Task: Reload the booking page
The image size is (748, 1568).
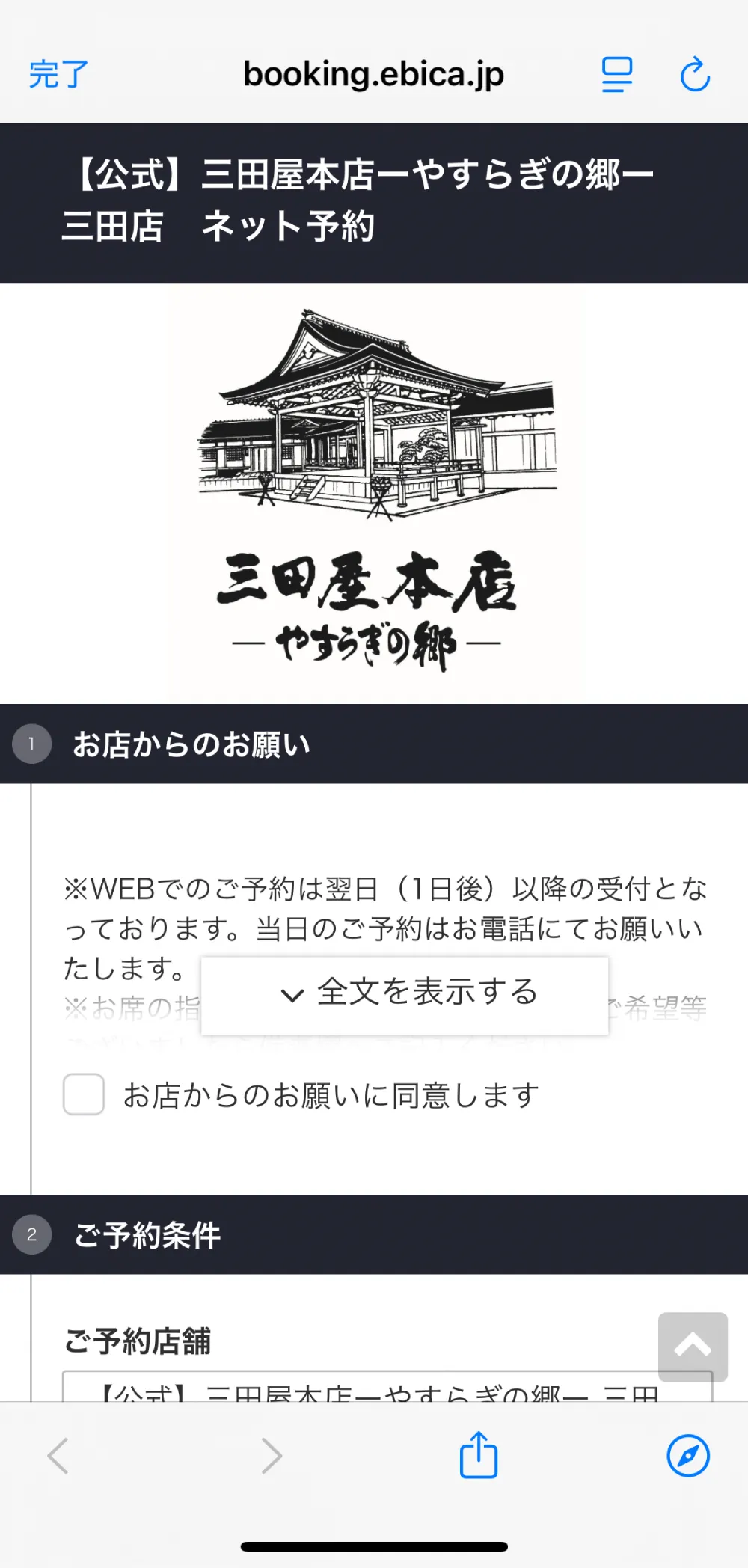Action: click(695, 75)
